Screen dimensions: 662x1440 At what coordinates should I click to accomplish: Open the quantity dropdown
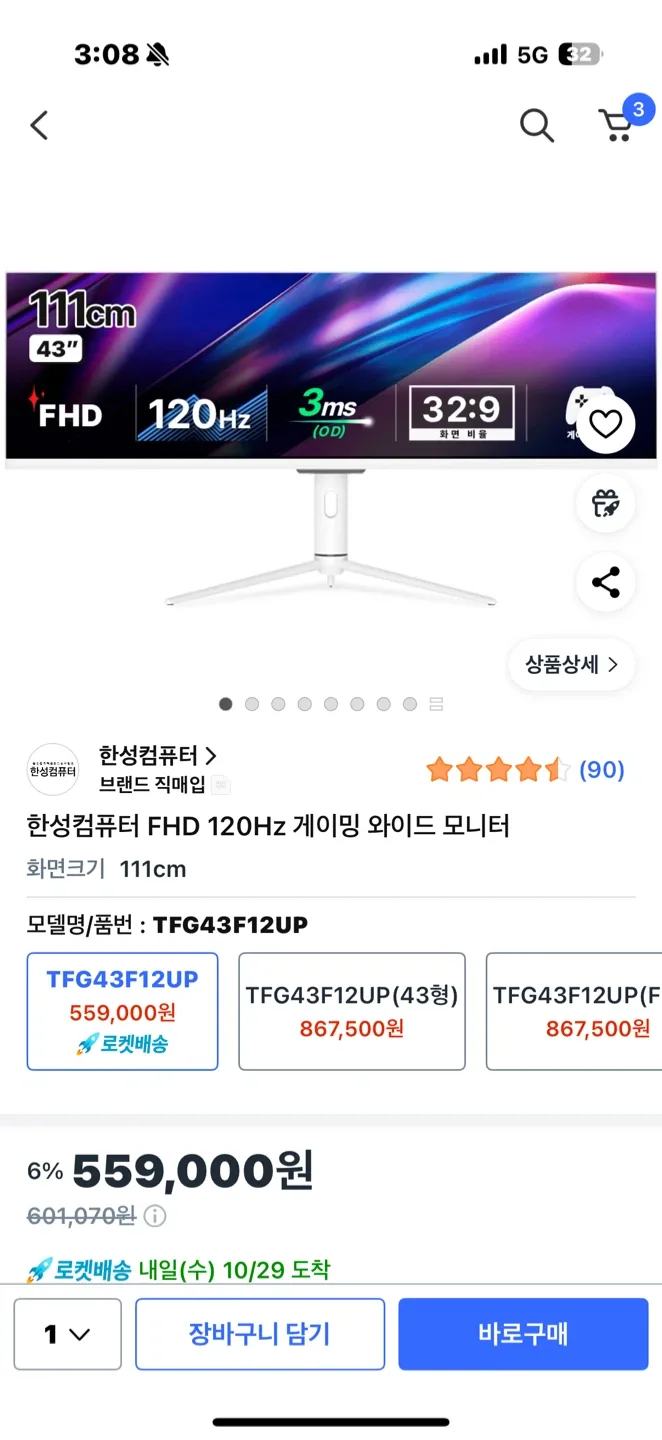pyautogui.click(x=67, y=1334)
